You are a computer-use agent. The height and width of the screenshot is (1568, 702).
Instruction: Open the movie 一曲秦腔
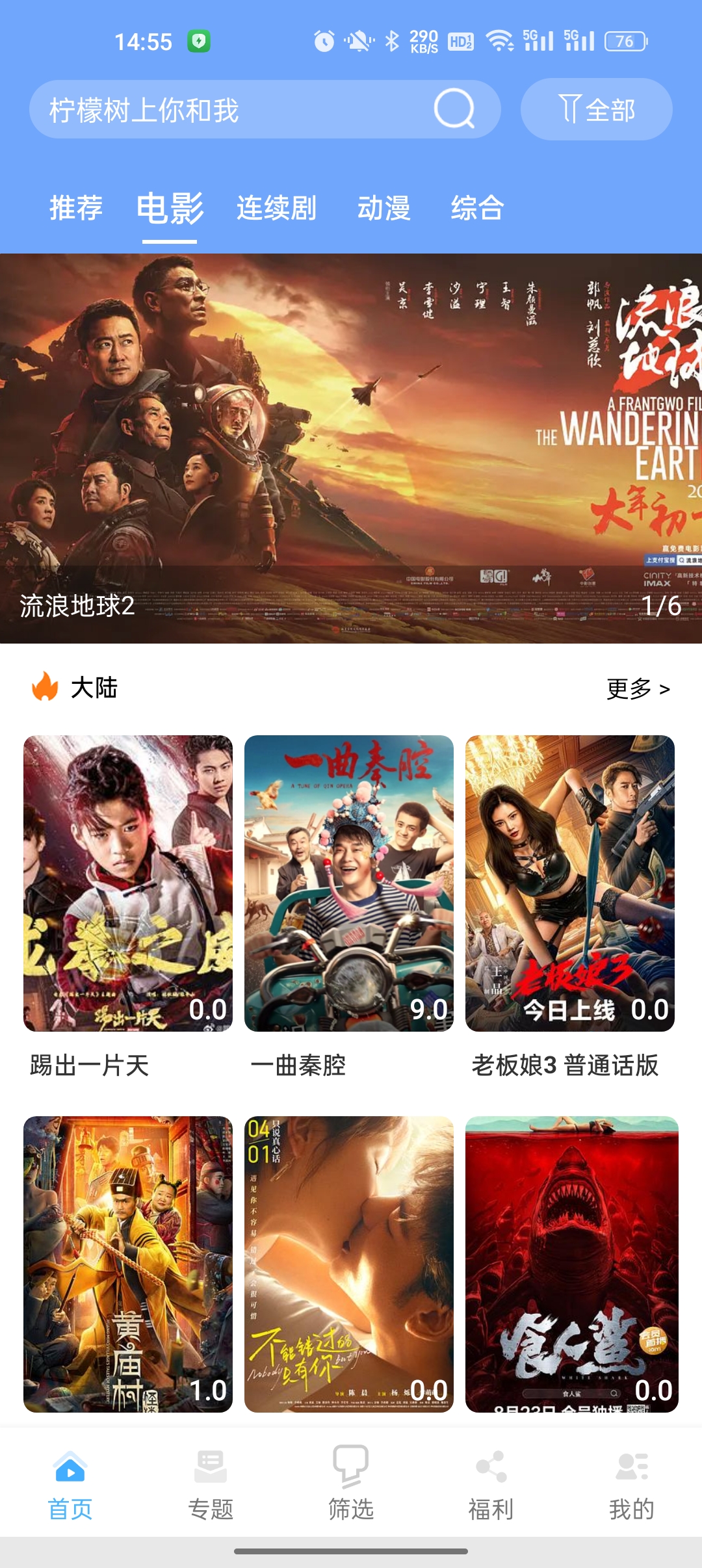349,883
